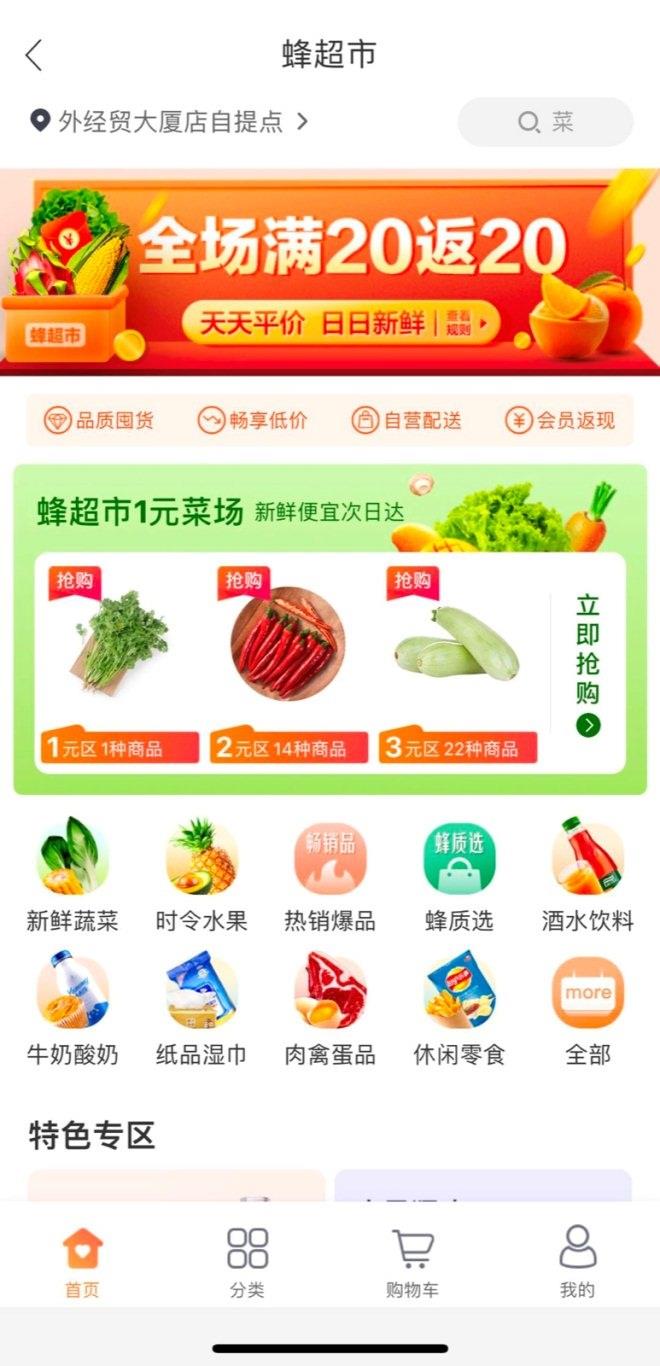The width and height of the screenshot is (660, 1366).
Task: Open the 全场满20返20 promo banner
Action: tap(330, 271)
